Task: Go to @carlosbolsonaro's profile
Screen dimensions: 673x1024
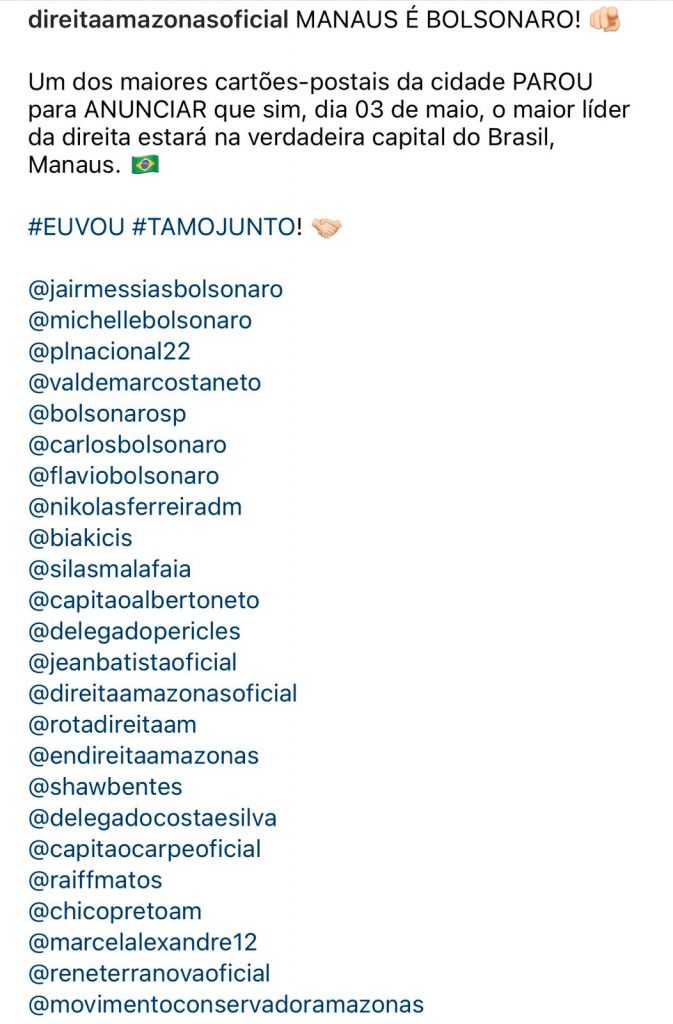Action: pyautogui.click(x=128, y=445)
